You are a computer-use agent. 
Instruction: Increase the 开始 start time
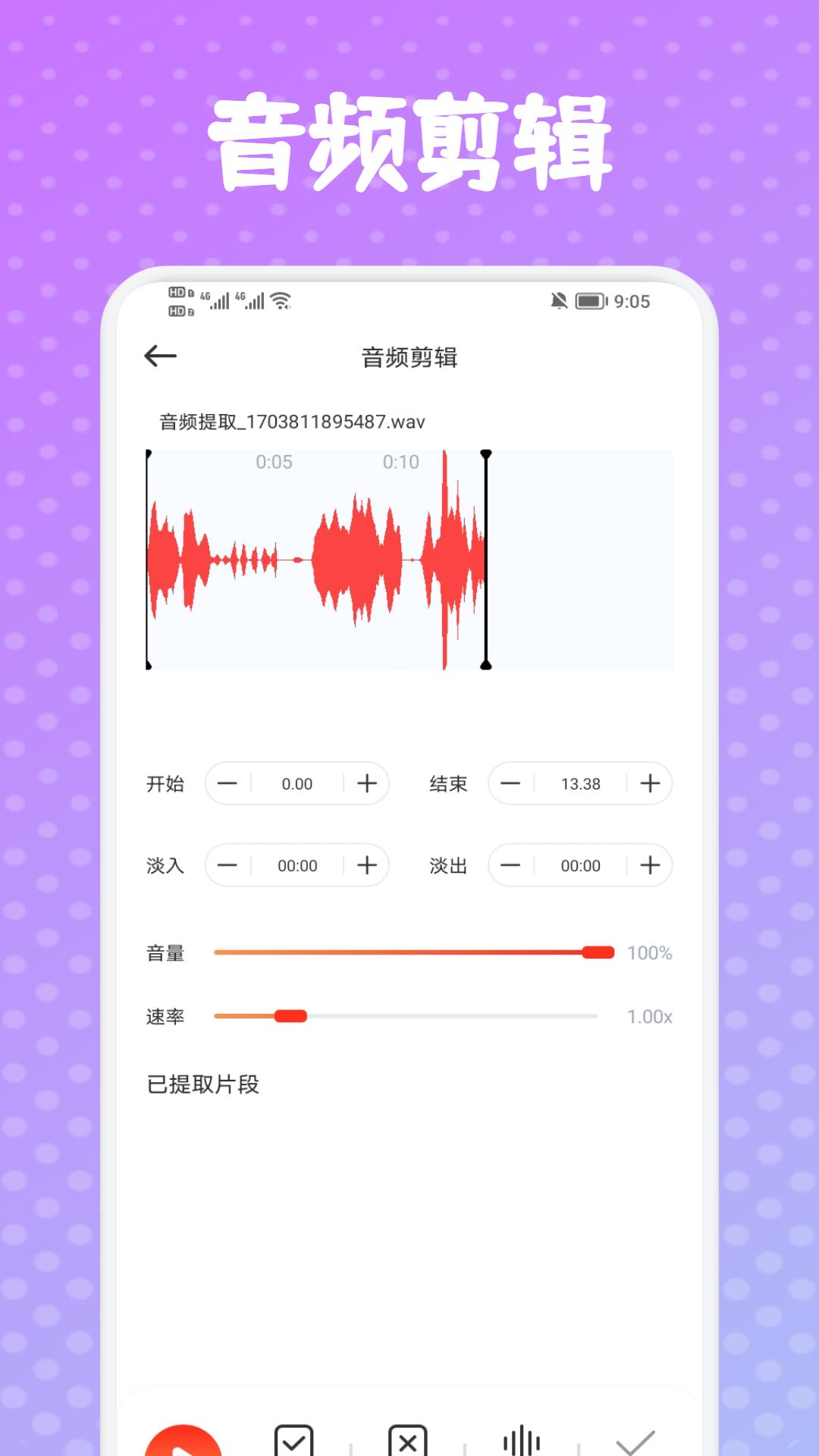click(x=368, y=784)
